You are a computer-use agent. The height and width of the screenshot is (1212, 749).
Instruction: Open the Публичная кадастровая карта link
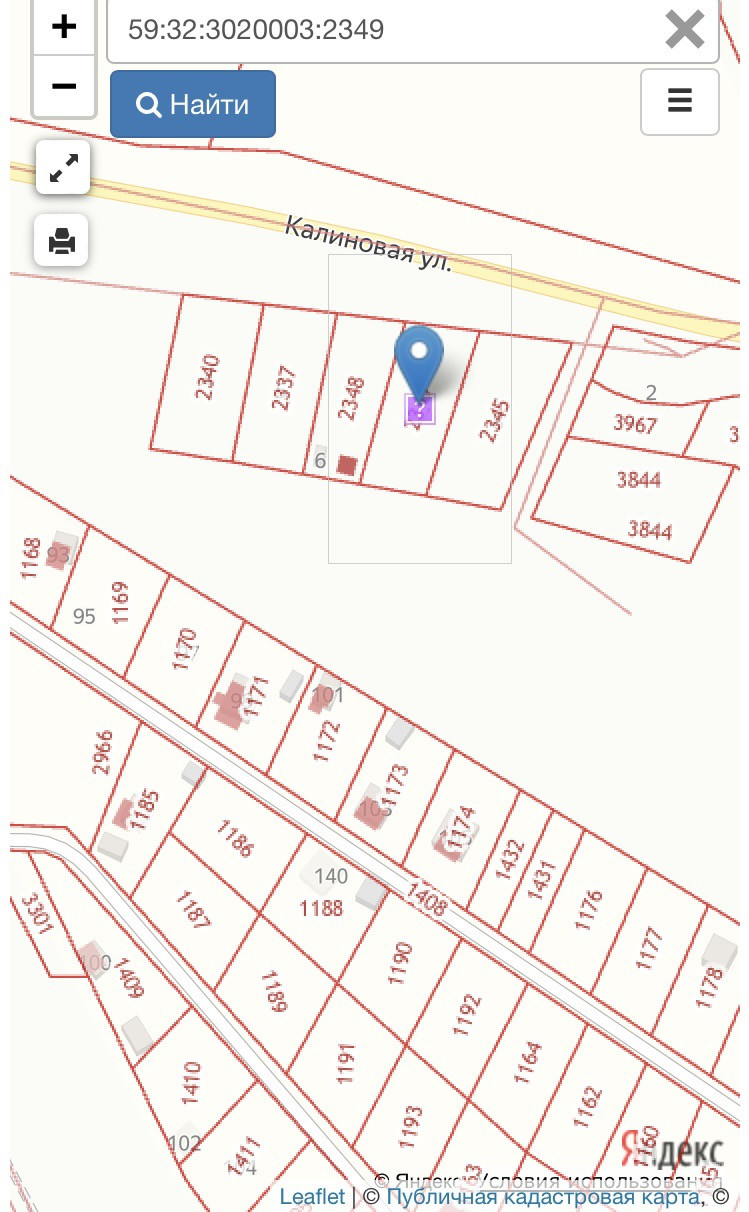click(x=544, y=1196)
